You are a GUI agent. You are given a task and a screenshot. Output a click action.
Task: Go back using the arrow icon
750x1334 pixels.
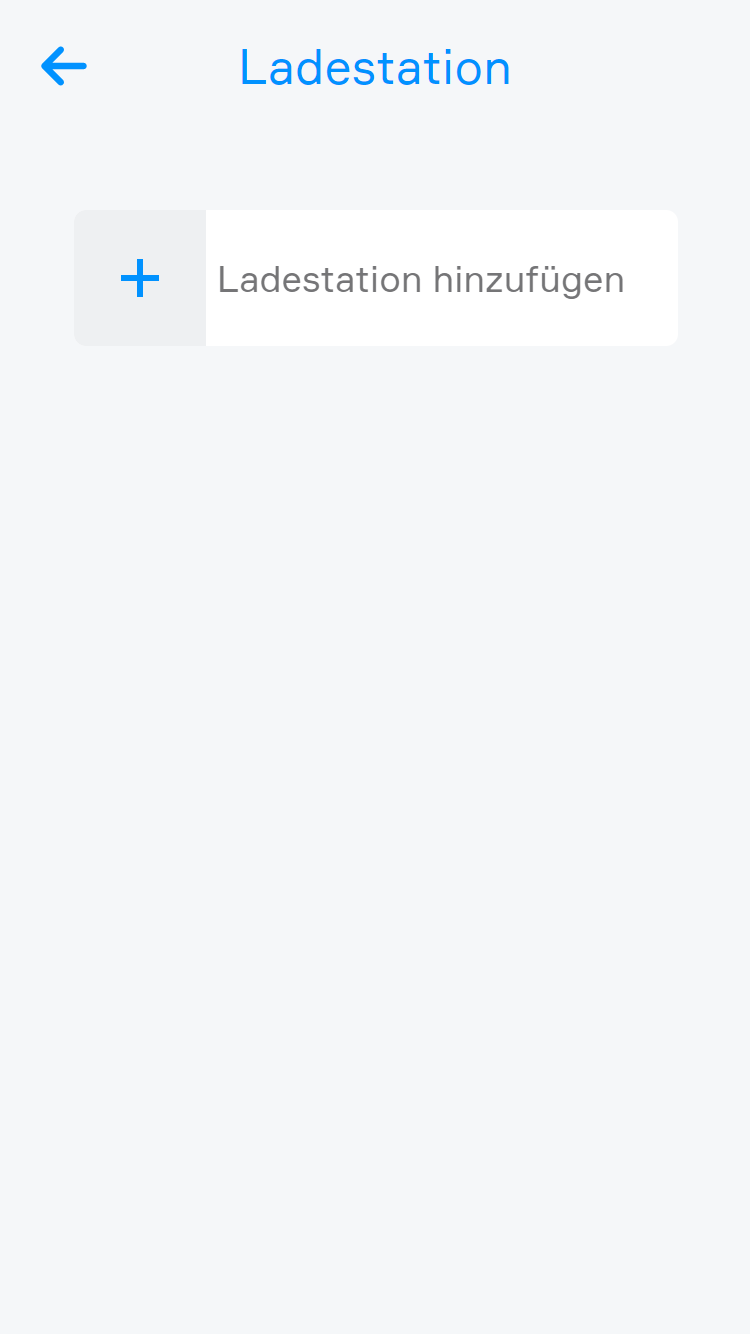[64, 67]
